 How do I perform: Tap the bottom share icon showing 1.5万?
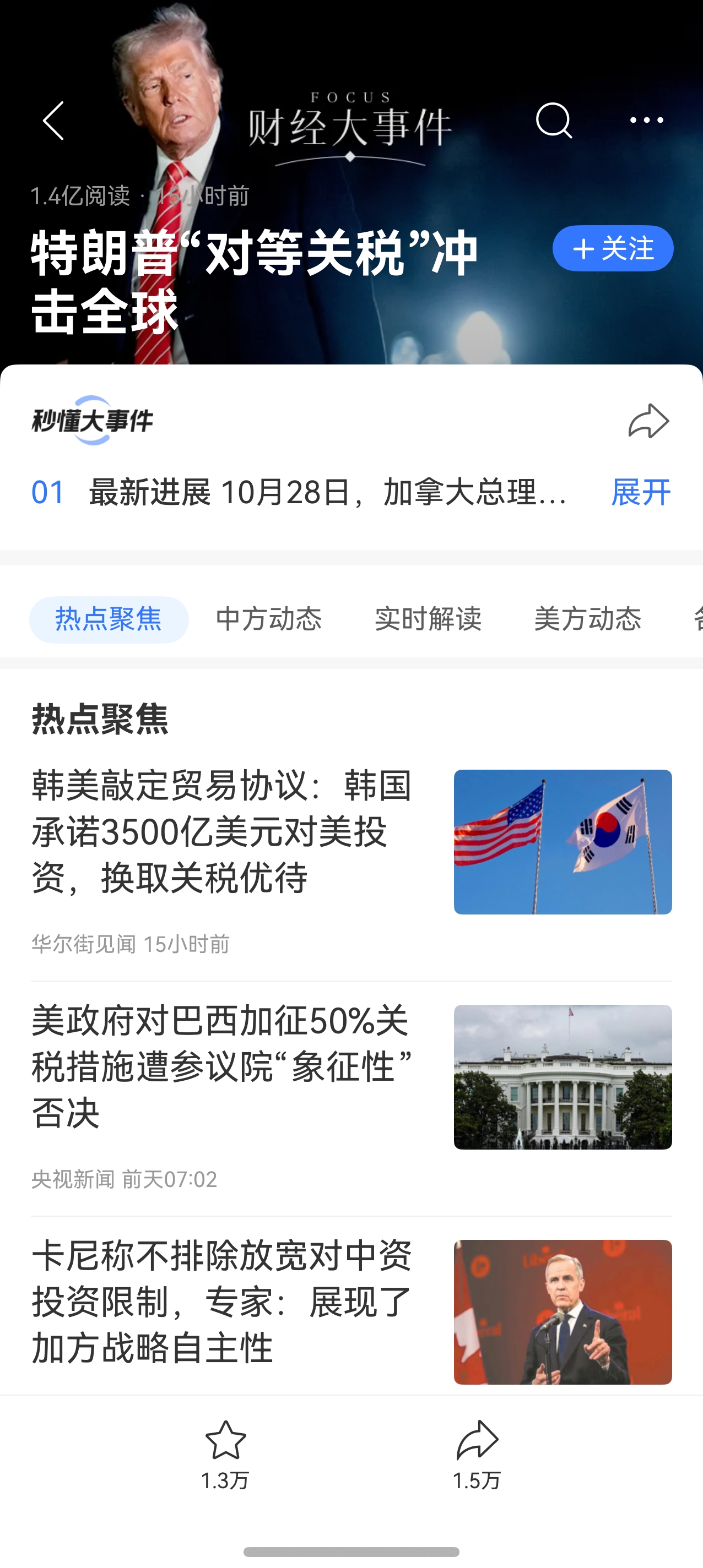point(477,1453)
